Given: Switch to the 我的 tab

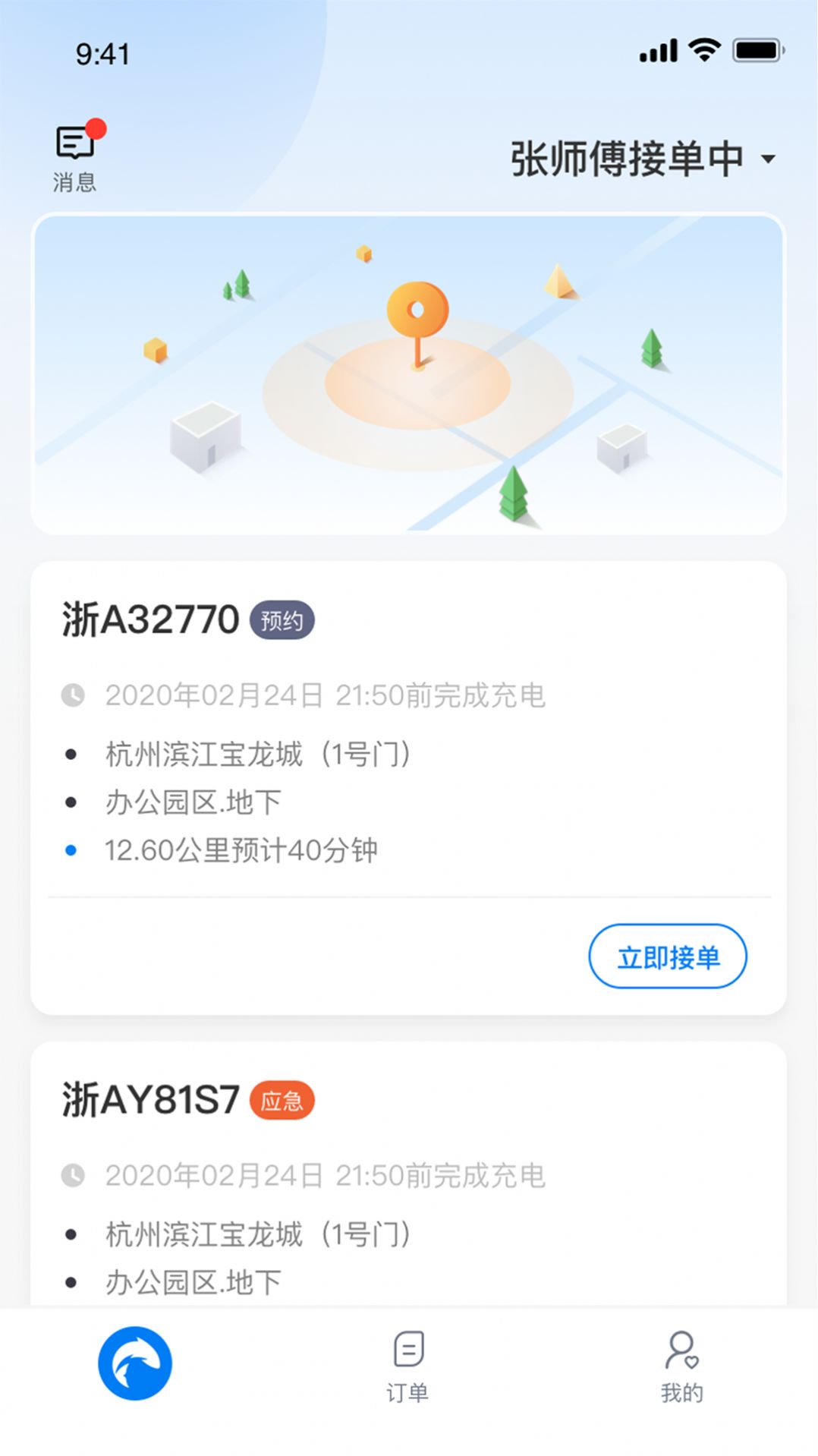Looking at the screenshot, I should [x=681, y=1366].
